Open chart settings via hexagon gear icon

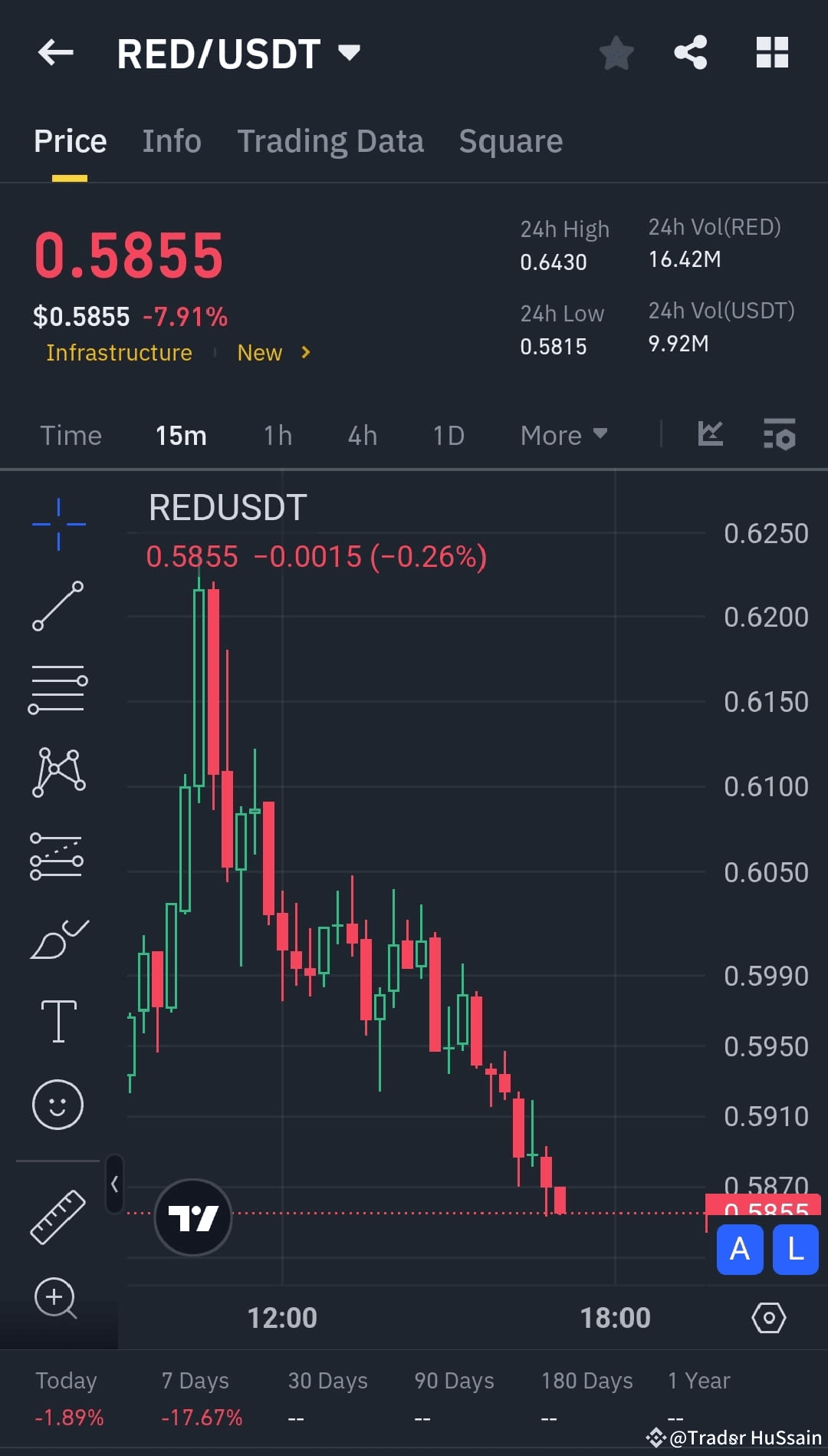[770, 1317]
